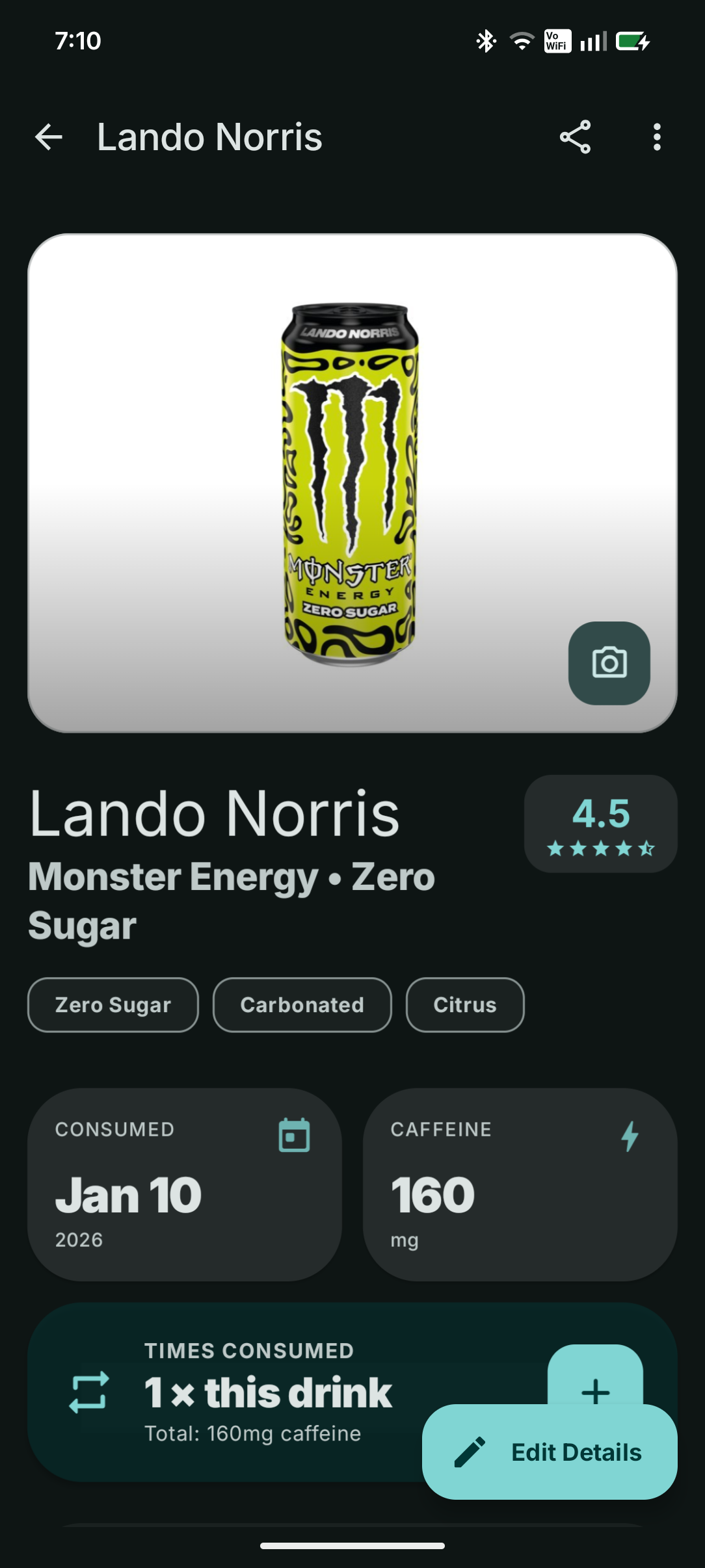Share the Lando Norris drink
Viewport: 705px width, 1568px height.
click(x=575, y=137)
